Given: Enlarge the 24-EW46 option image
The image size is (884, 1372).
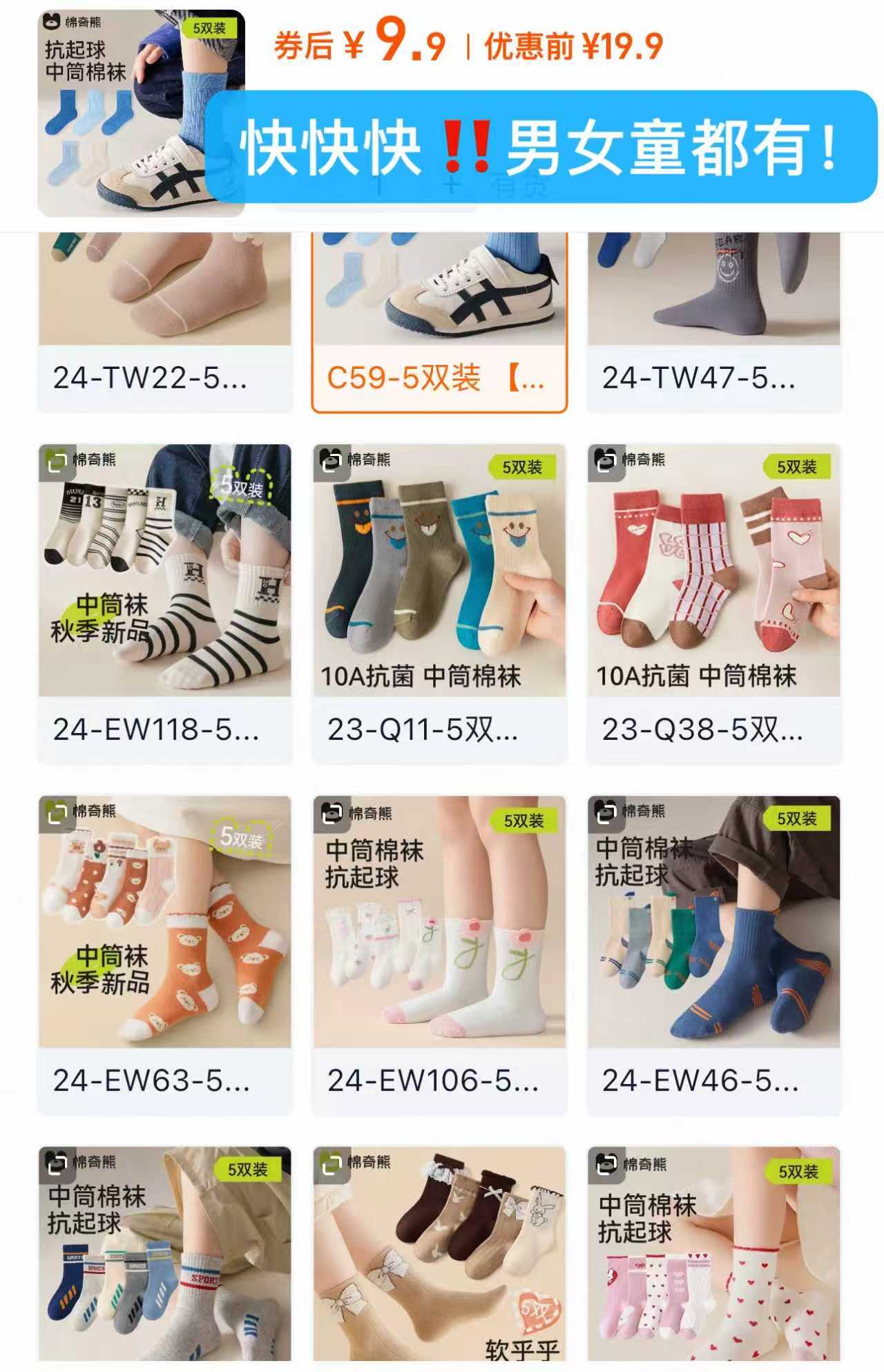Looking at the screenshot, I should (606, 813).
